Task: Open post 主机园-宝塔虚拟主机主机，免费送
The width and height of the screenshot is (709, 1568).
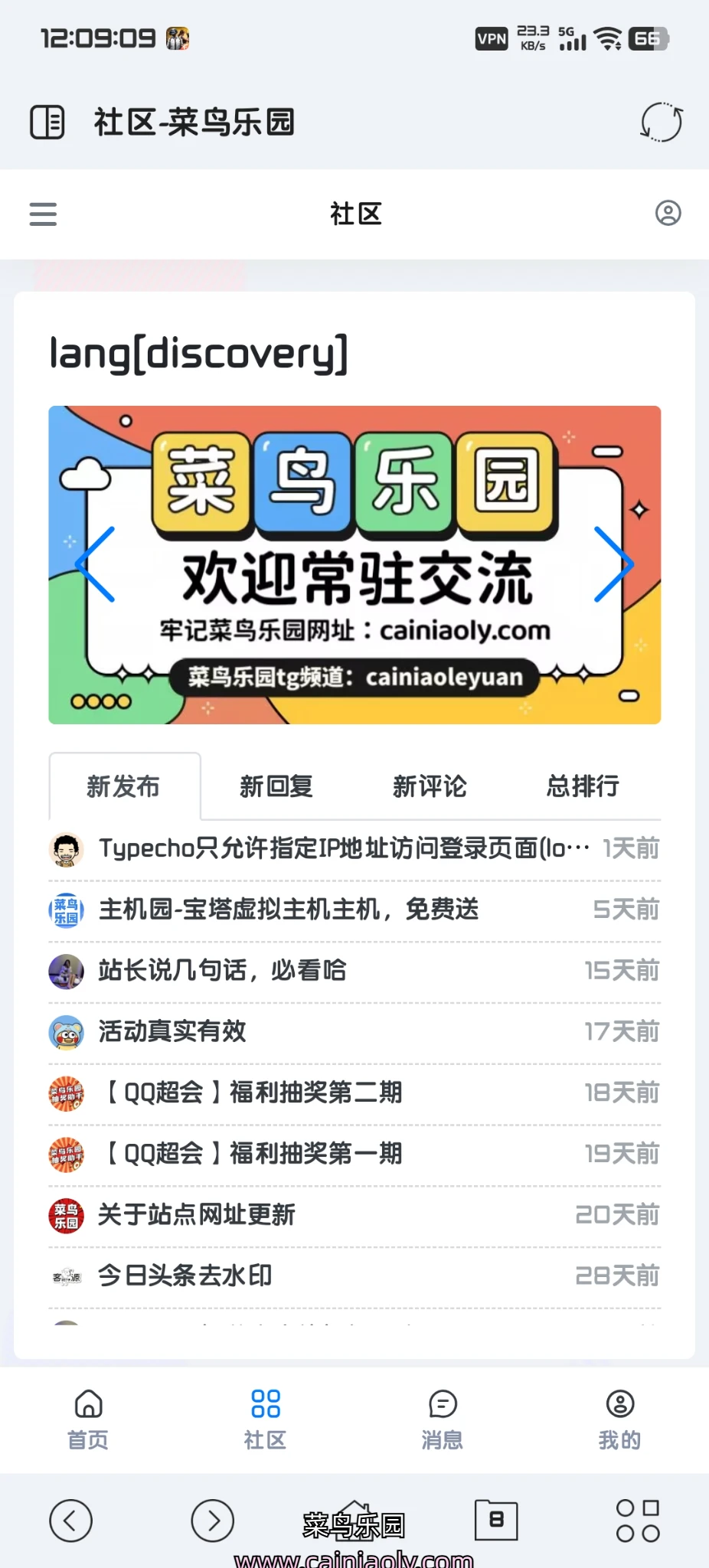Action: [x=289, y=910]
